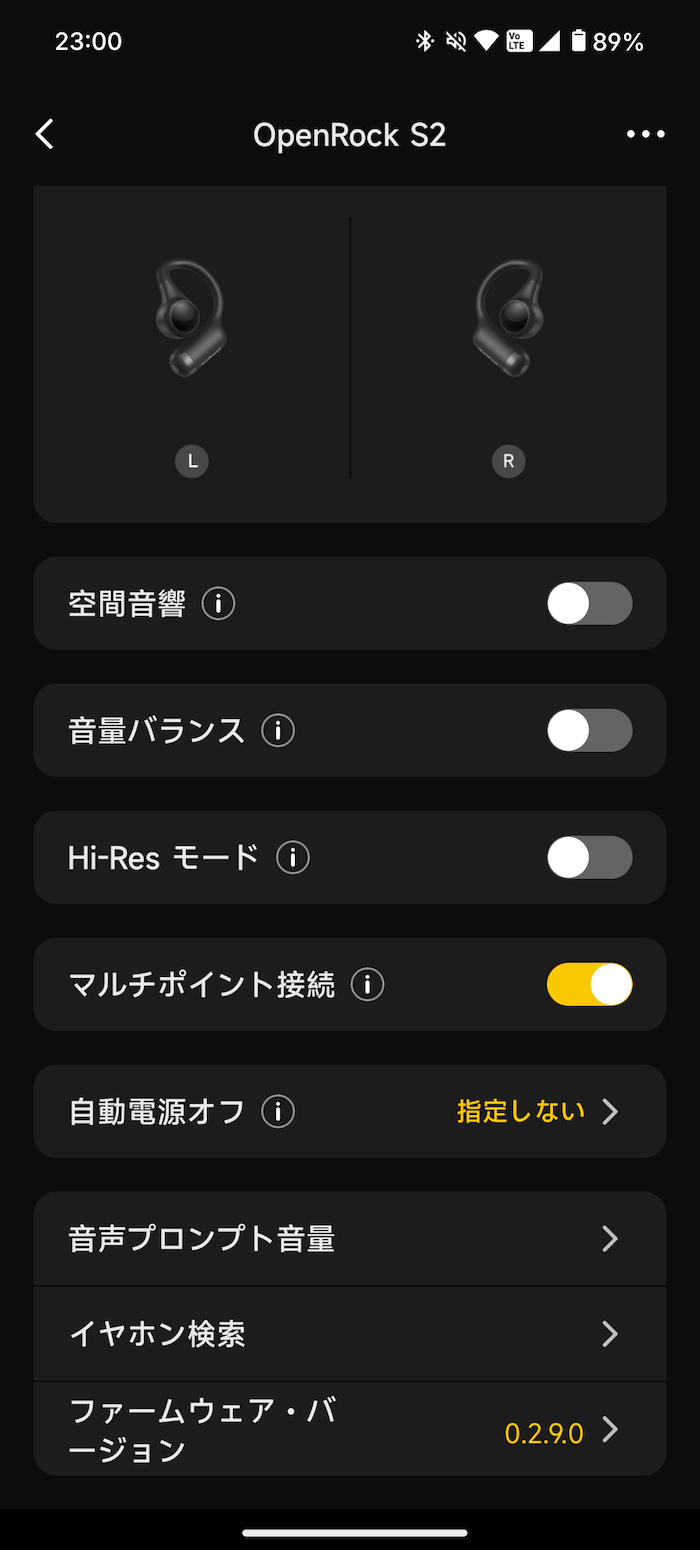Open イヤホン検索
Screen dimensions: 700x1550
350,1334
